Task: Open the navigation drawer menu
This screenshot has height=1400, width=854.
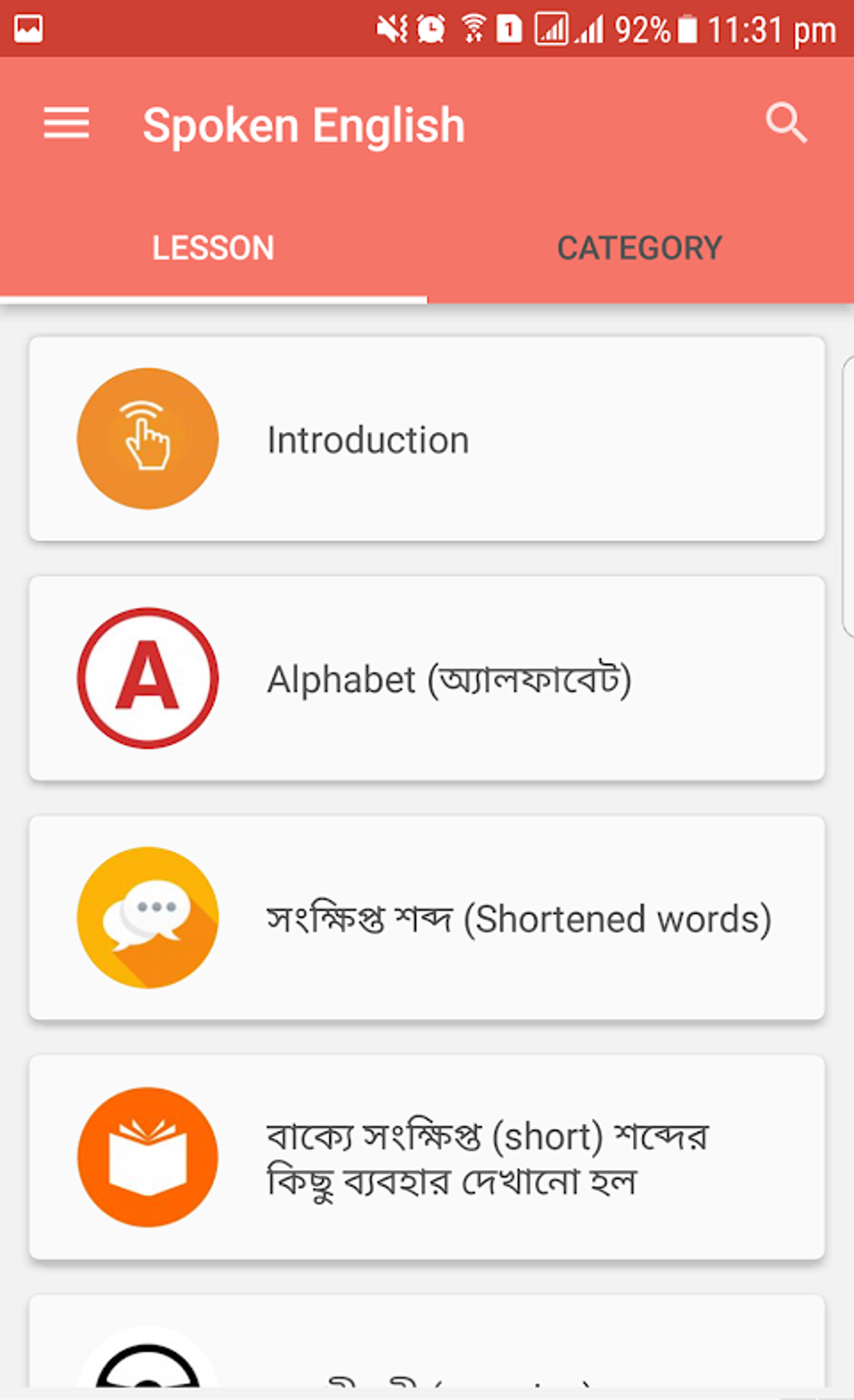Action: (66, 123)
